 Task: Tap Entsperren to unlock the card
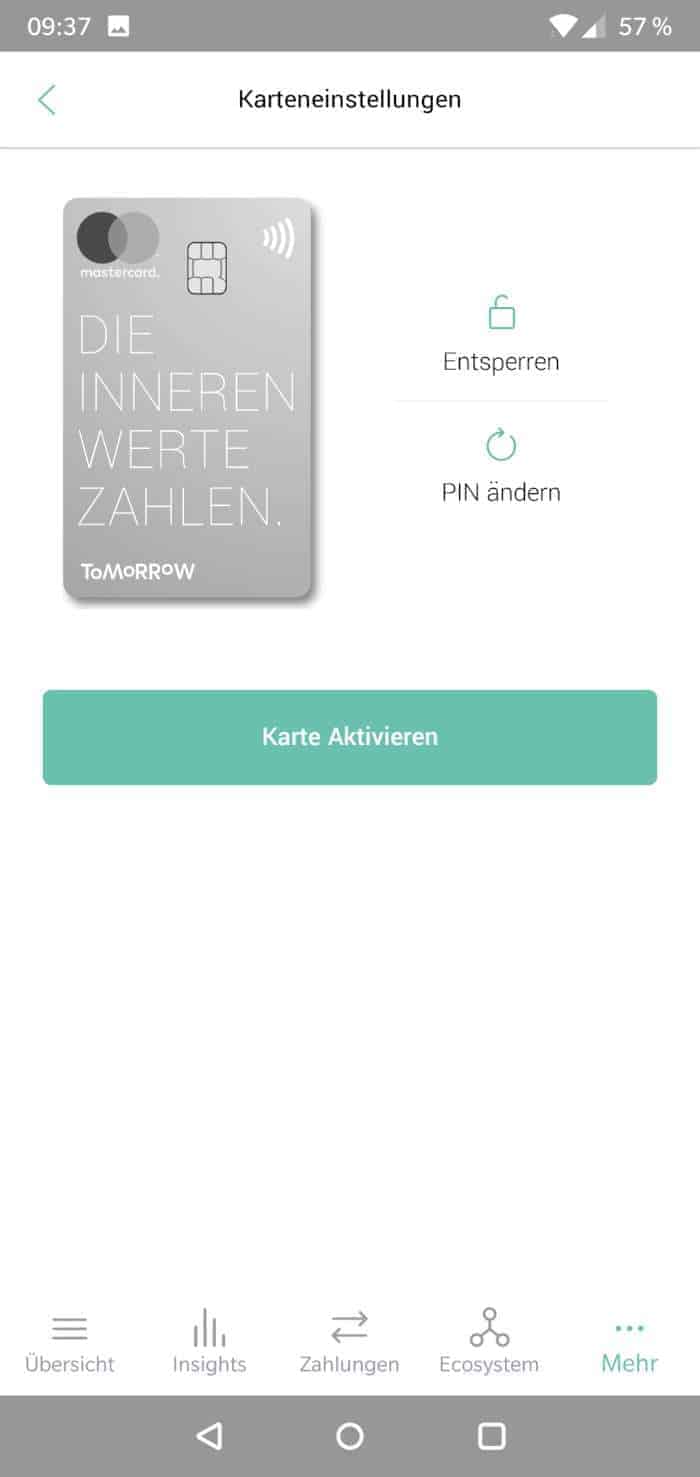pyautogui.click(x=501, y=335)
